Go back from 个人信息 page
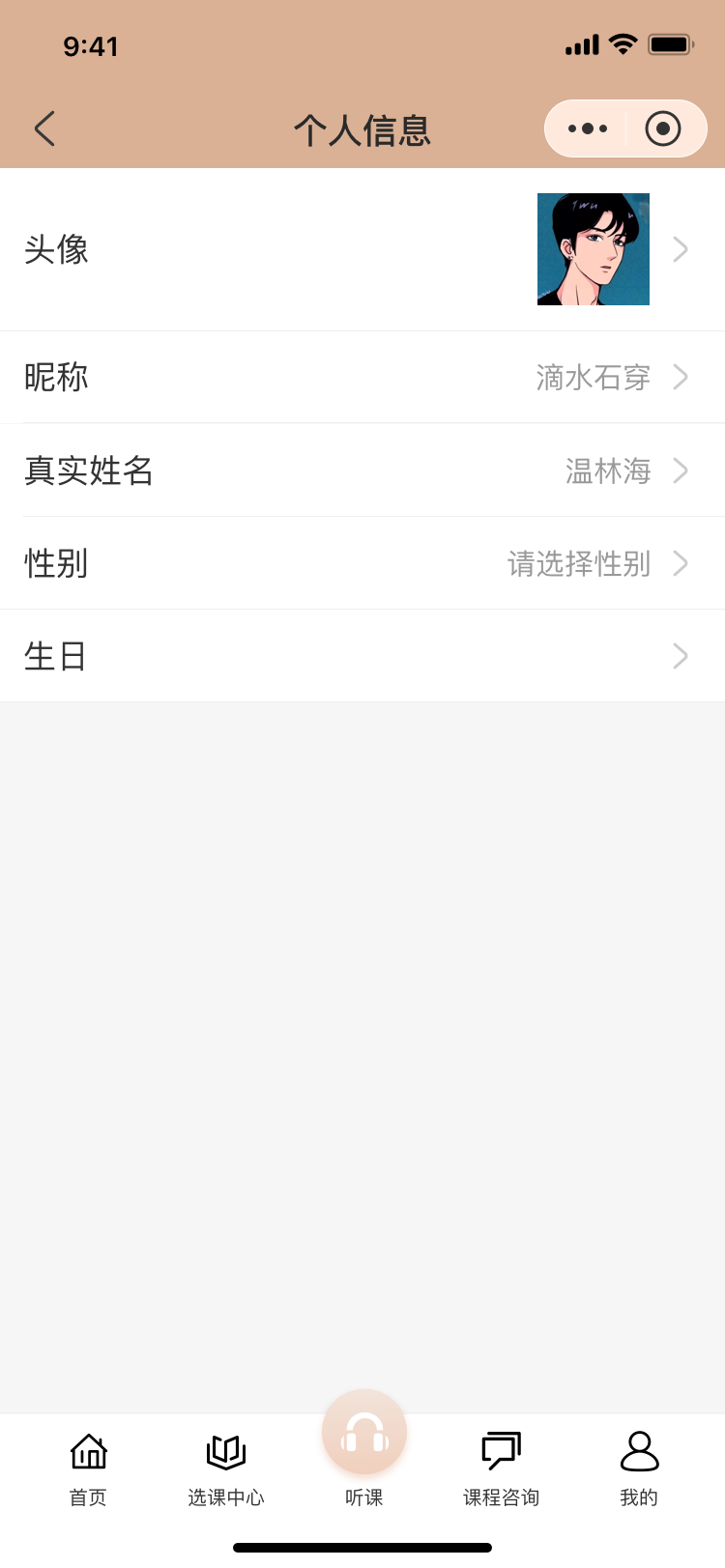 (x=44, y=128)
